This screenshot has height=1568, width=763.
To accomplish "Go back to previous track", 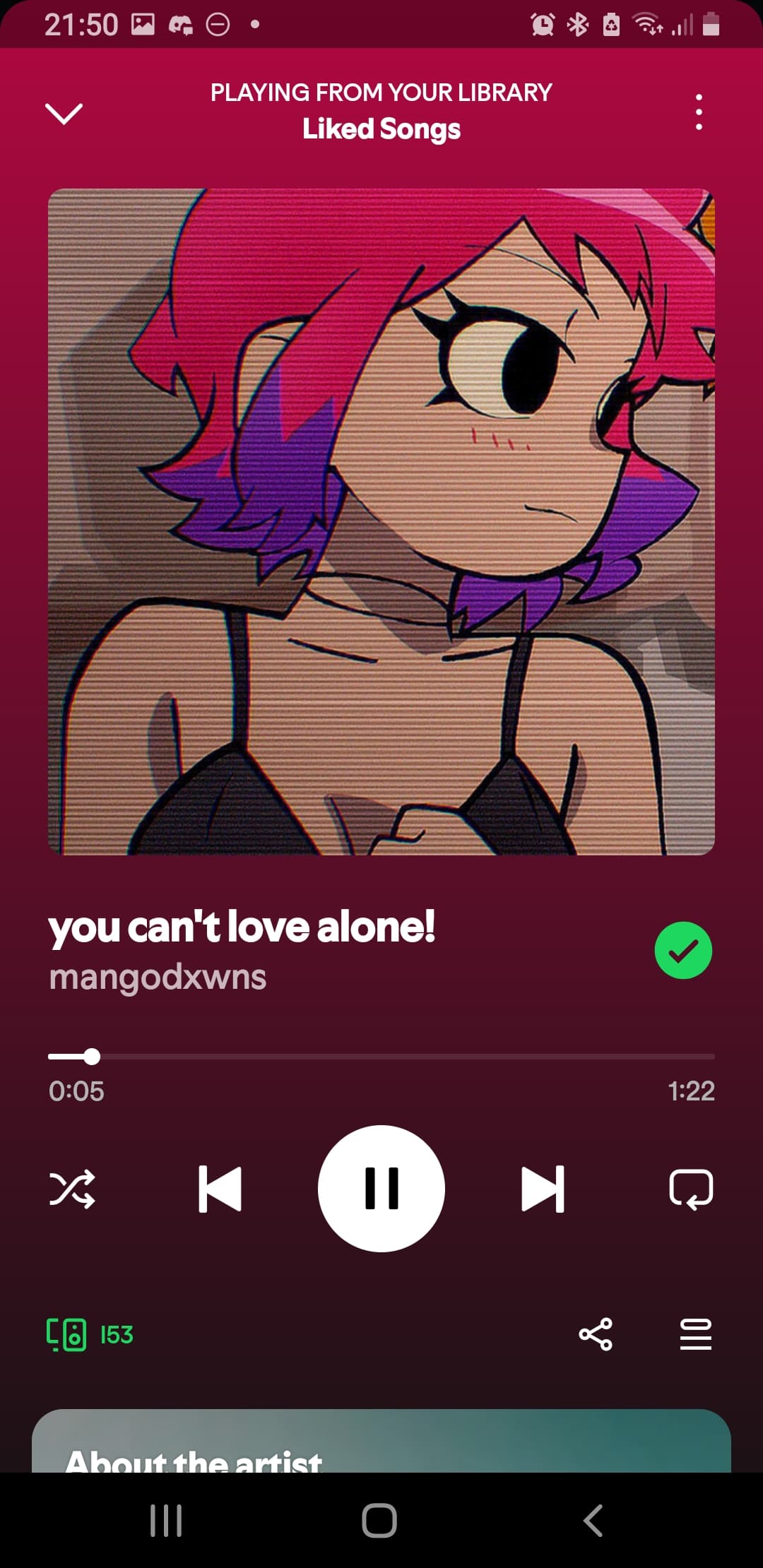I will pos(220,1189).
